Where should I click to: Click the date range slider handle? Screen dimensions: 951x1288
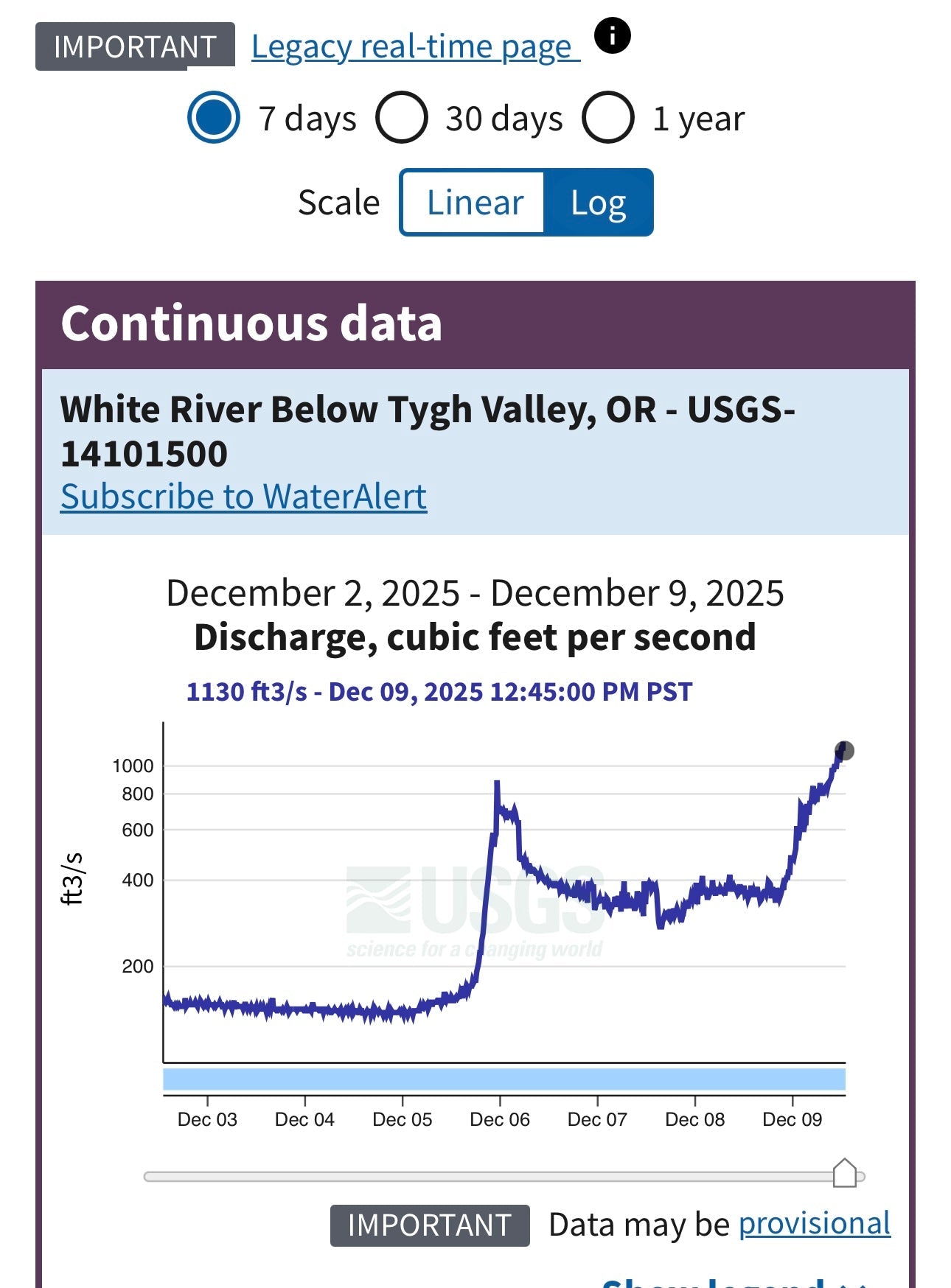(845, 1173)
